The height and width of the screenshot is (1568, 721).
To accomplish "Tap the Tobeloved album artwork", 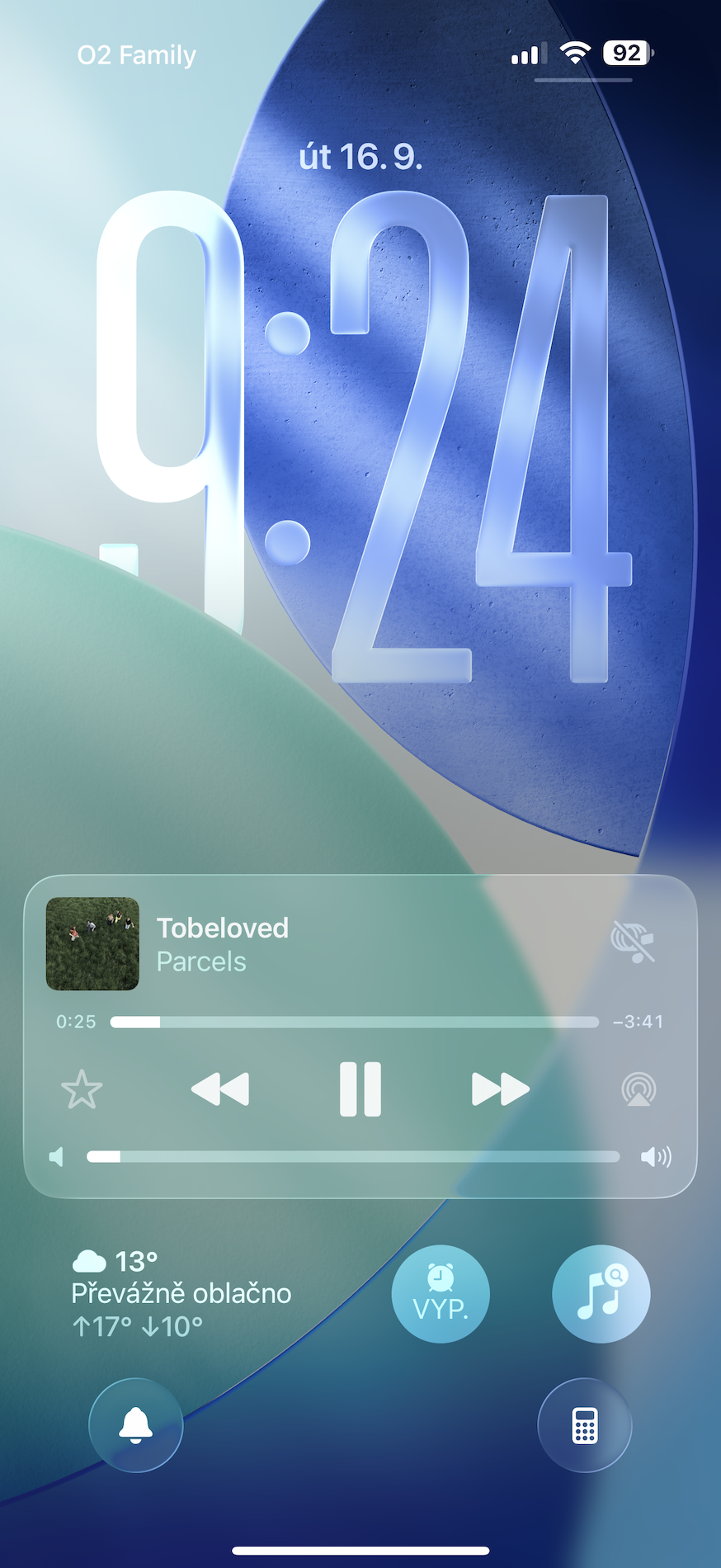I will 92,944.
